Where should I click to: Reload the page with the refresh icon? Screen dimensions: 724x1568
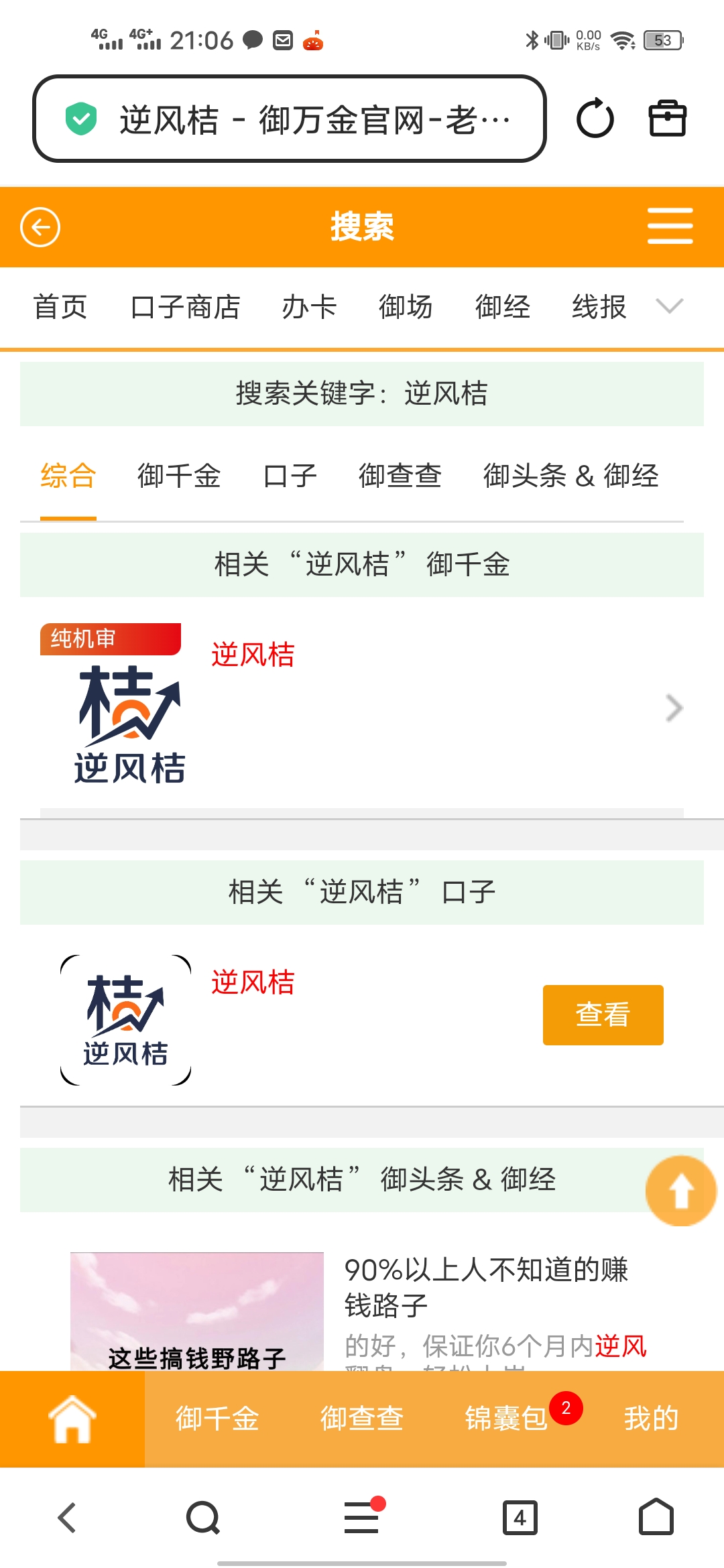click(x=595, y=119)
